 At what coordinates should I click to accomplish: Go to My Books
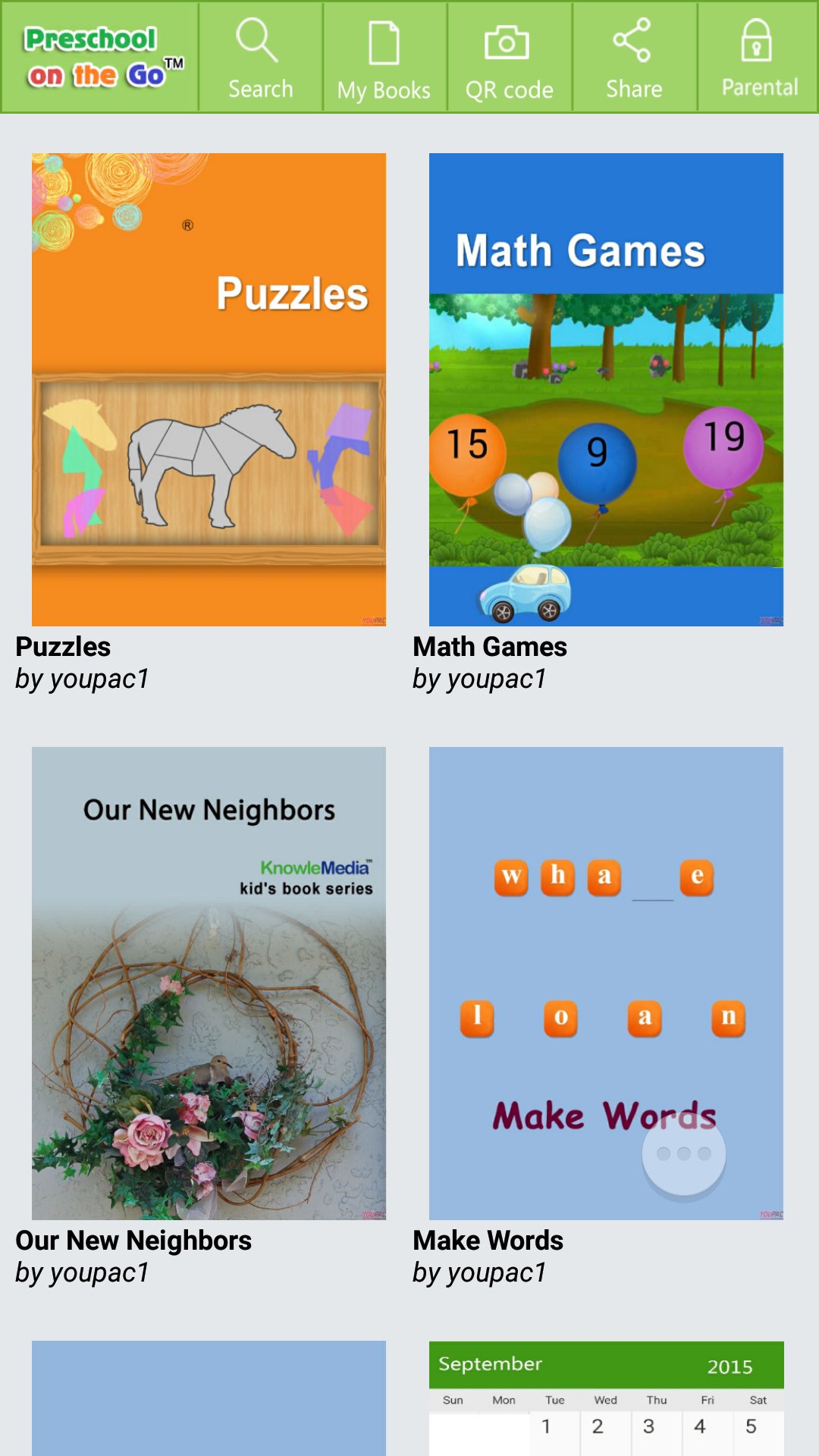pyautogui.click(x=384, y=58)
